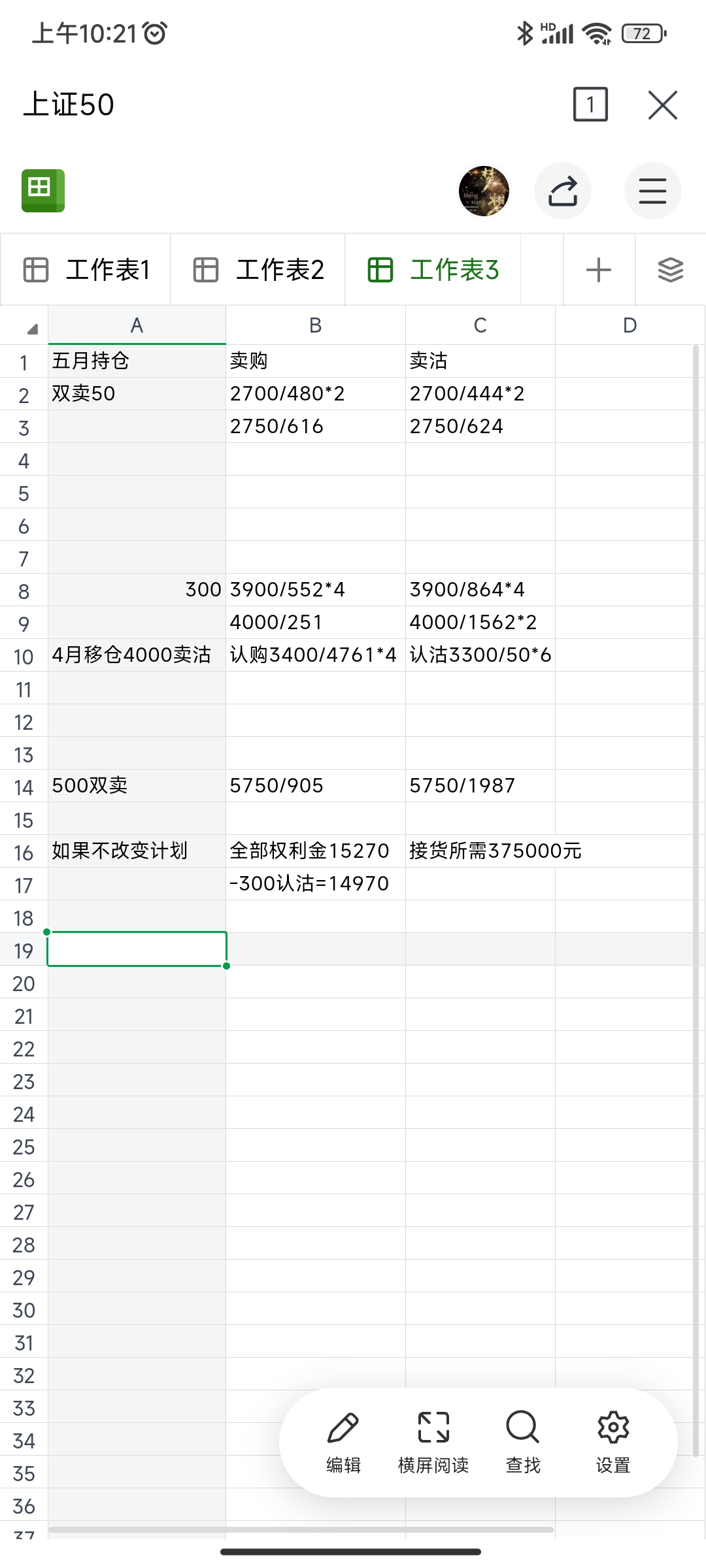Viewport: 706px width, 1568px height.
Task: Switch to 工作表1 sheet
Action: [x=86, y=270]
